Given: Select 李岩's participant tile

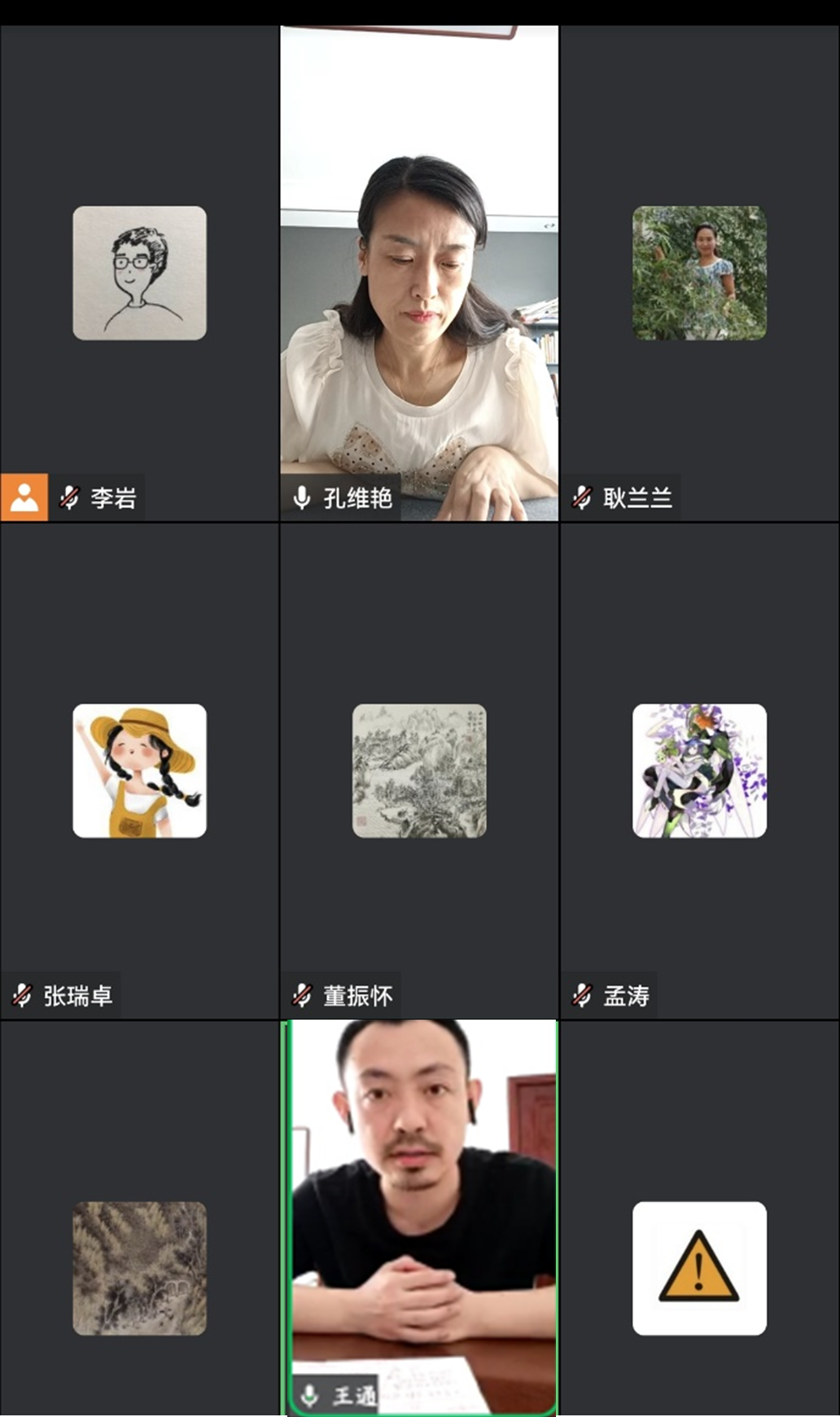Looking at the screenshot, I should [x=139, y=273].
